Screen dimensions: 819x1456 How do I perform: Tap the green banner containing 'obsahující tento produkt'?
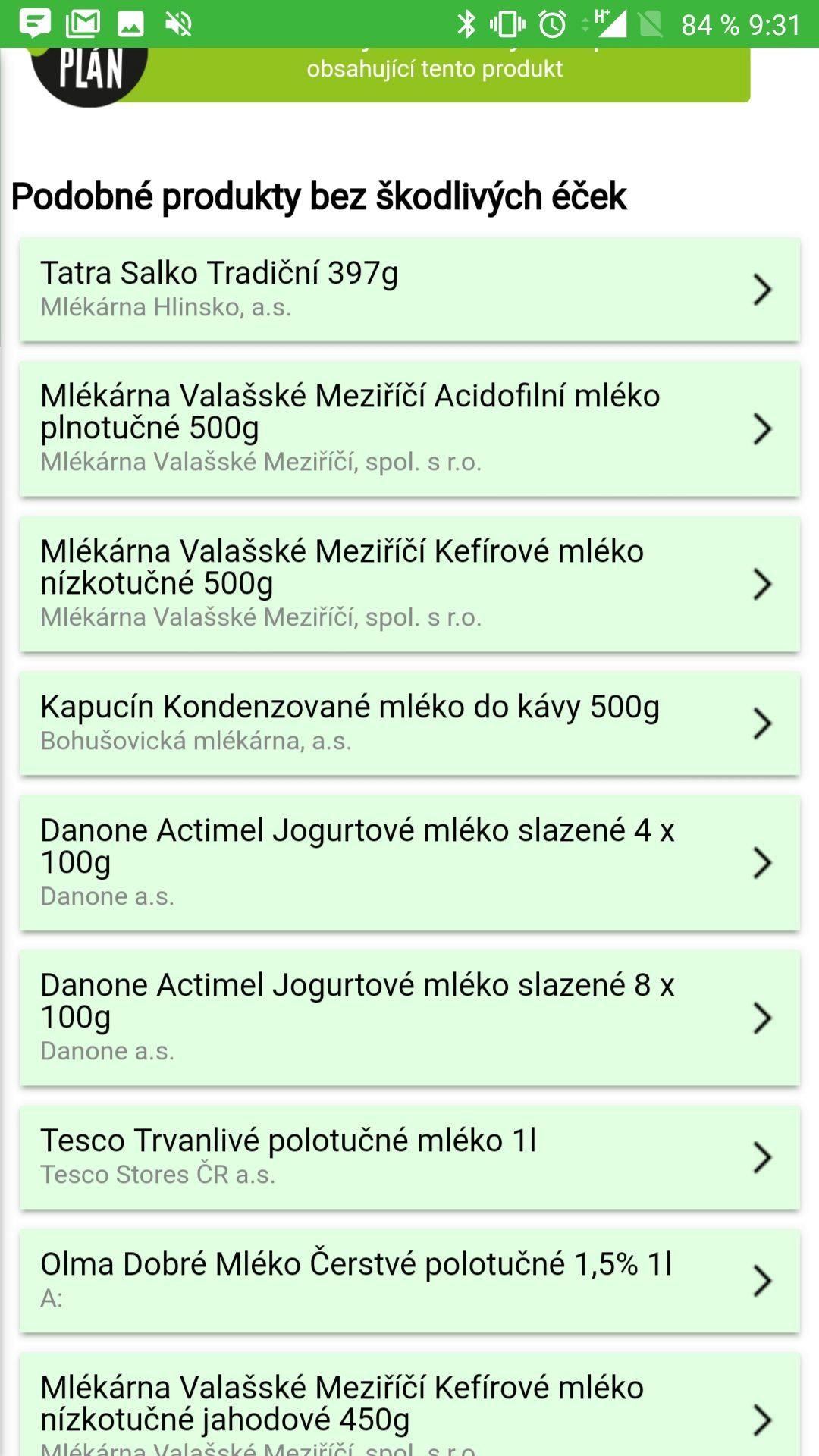(x=435, y=74)
